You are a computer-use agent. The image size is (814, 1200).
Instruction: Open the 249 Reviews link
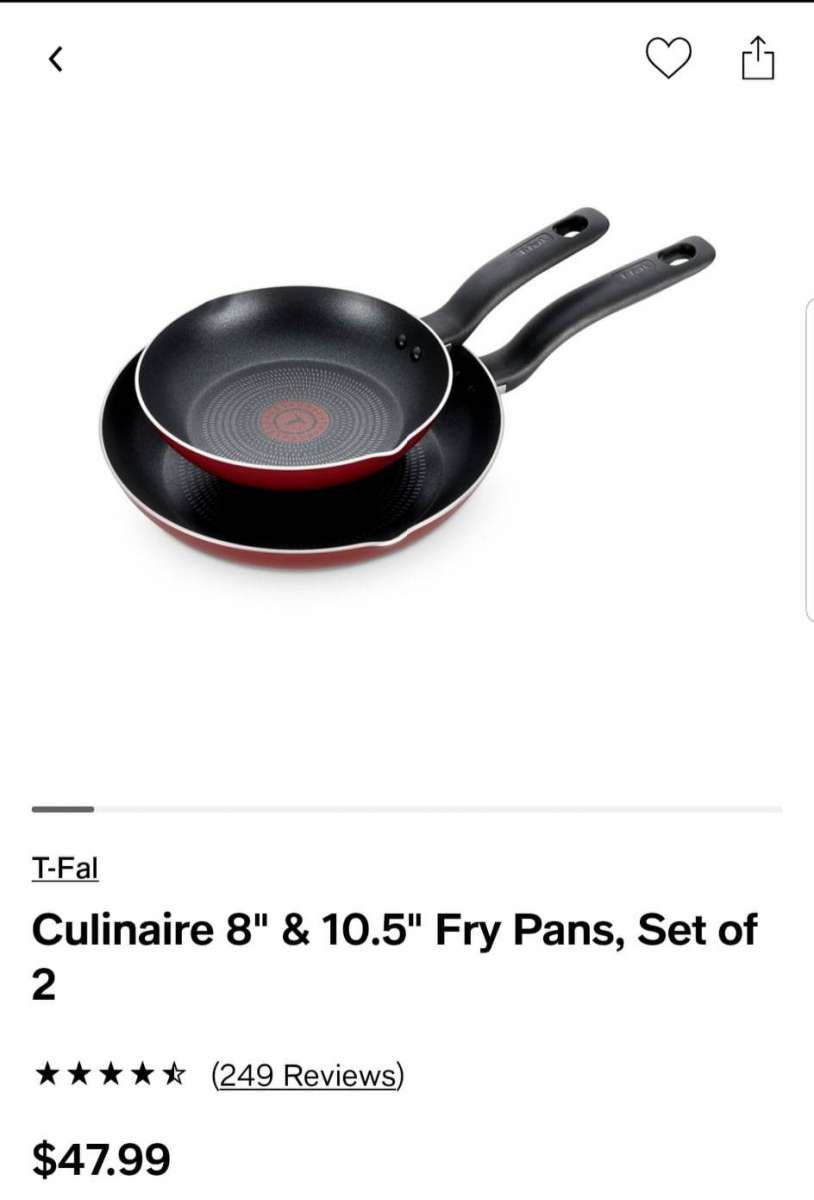tap(307, 1076)
